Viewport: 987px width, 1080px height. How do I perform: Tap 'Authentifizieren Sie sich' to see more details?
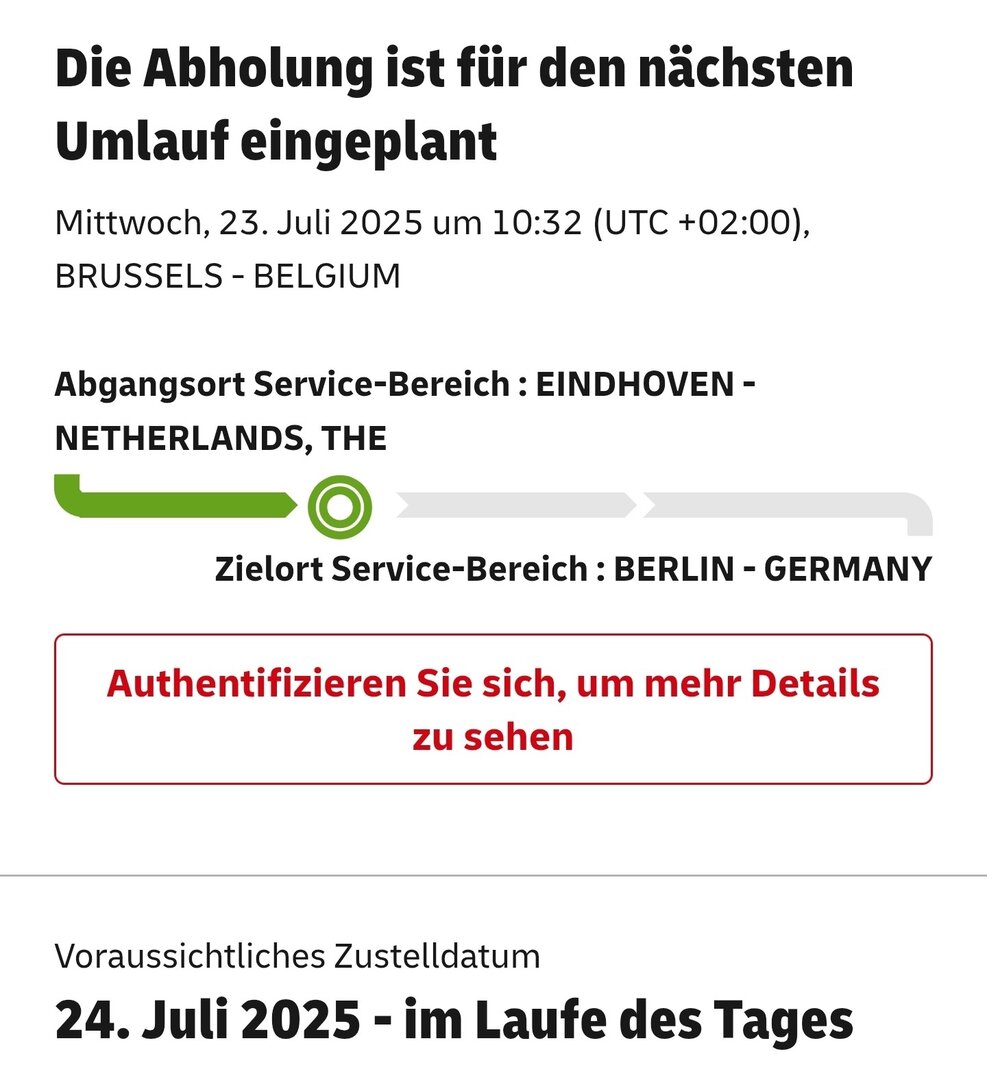(x=493, y=709)
